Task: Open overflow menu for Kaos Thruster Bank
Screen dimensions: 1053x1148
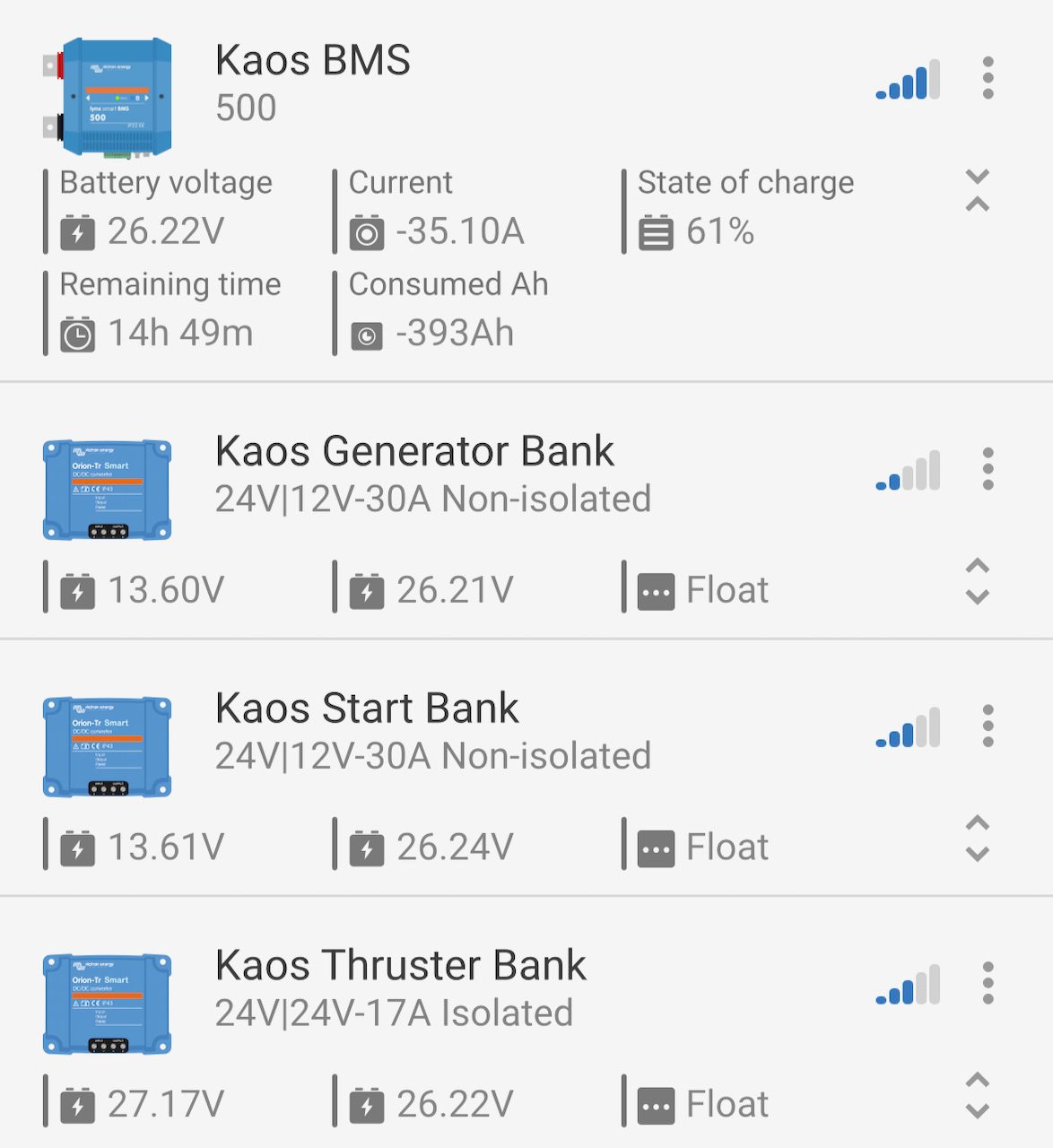Action: (988, 983)
